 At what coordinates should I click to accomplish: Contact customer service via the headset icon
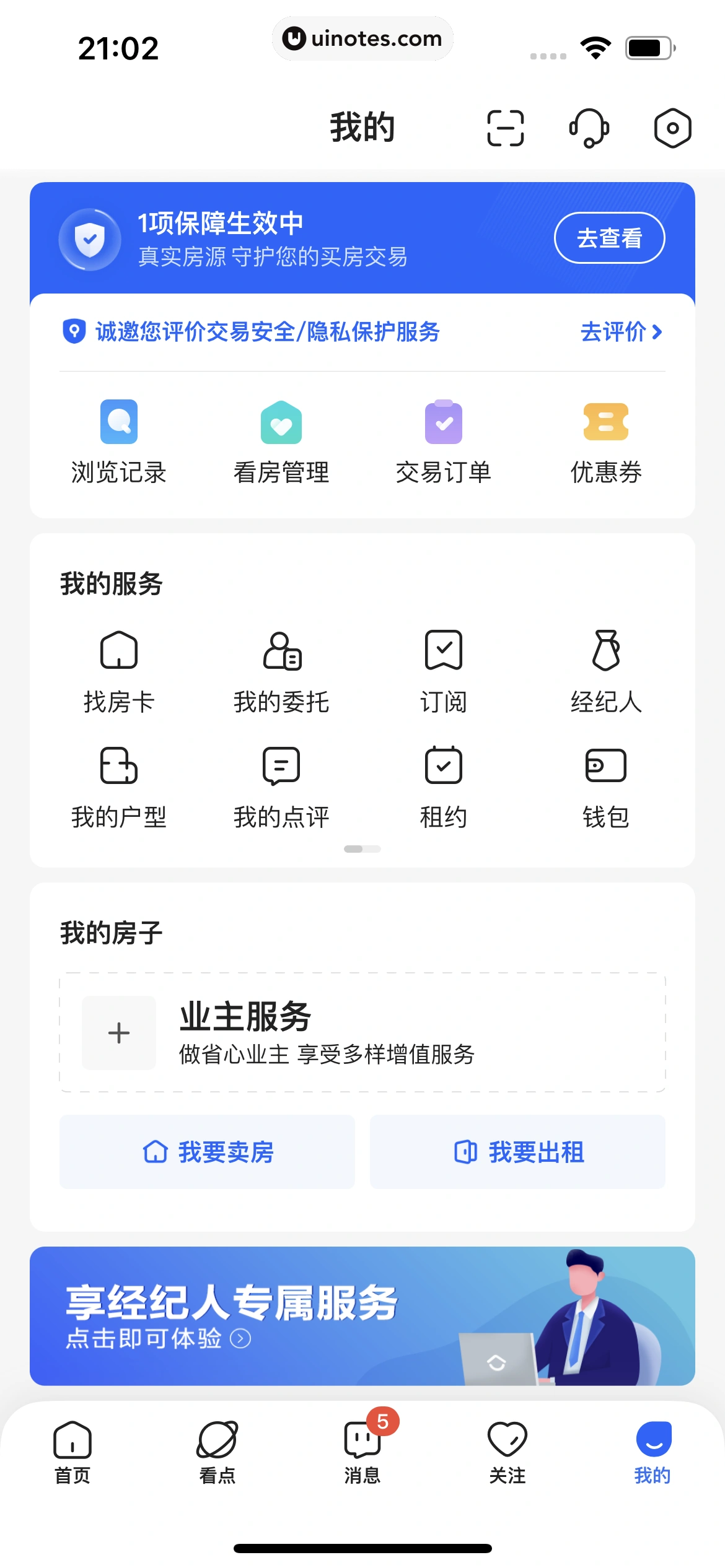(x=589, y=128)
